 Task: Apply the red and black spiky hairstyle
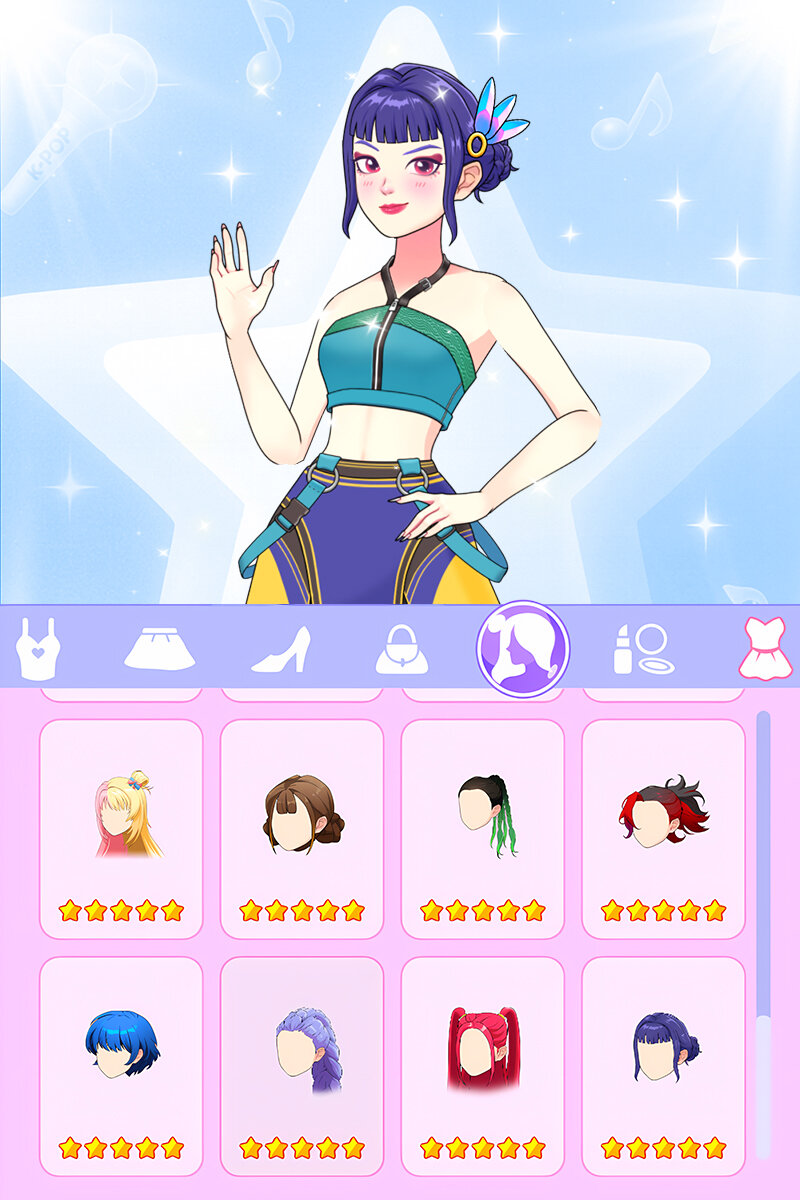[663, 828]
